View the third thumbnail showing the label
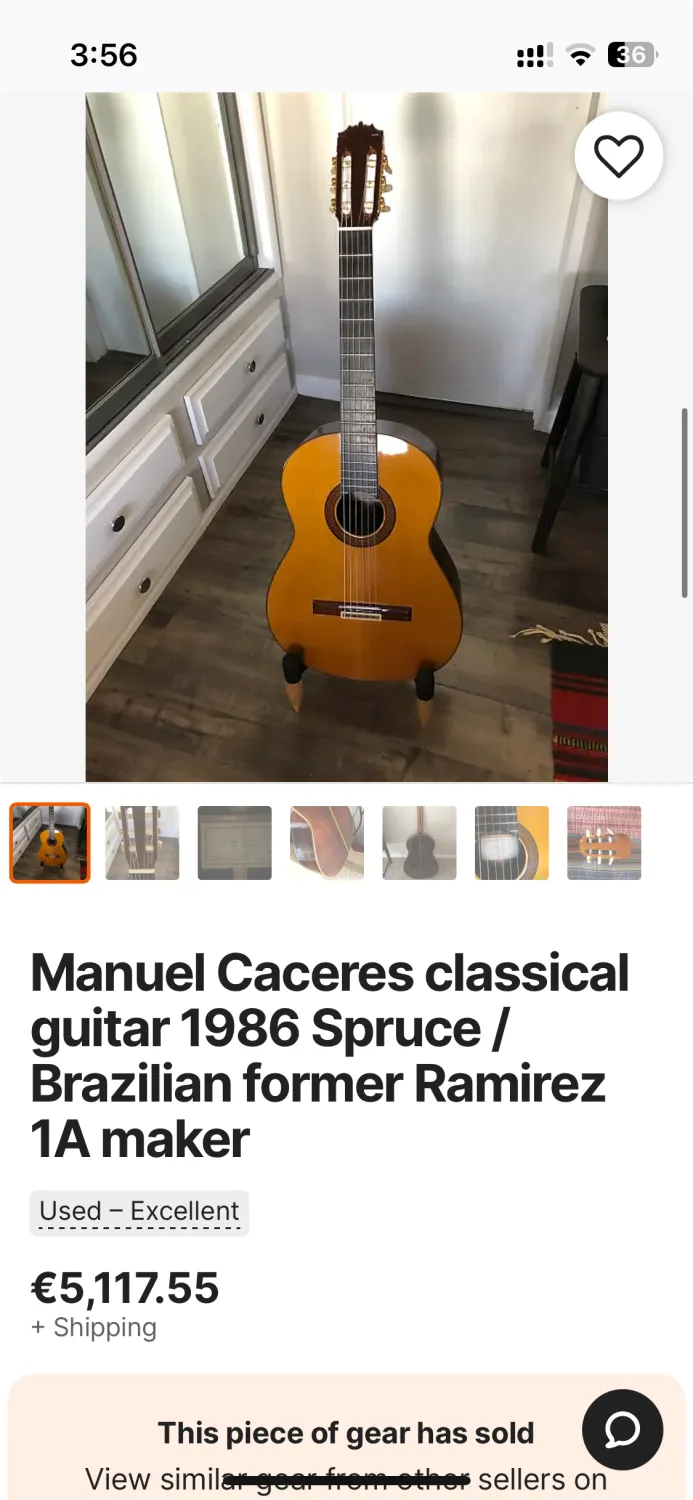This screenshot has width=693, height=1500. pyautogui.click(x=234, y=843)
